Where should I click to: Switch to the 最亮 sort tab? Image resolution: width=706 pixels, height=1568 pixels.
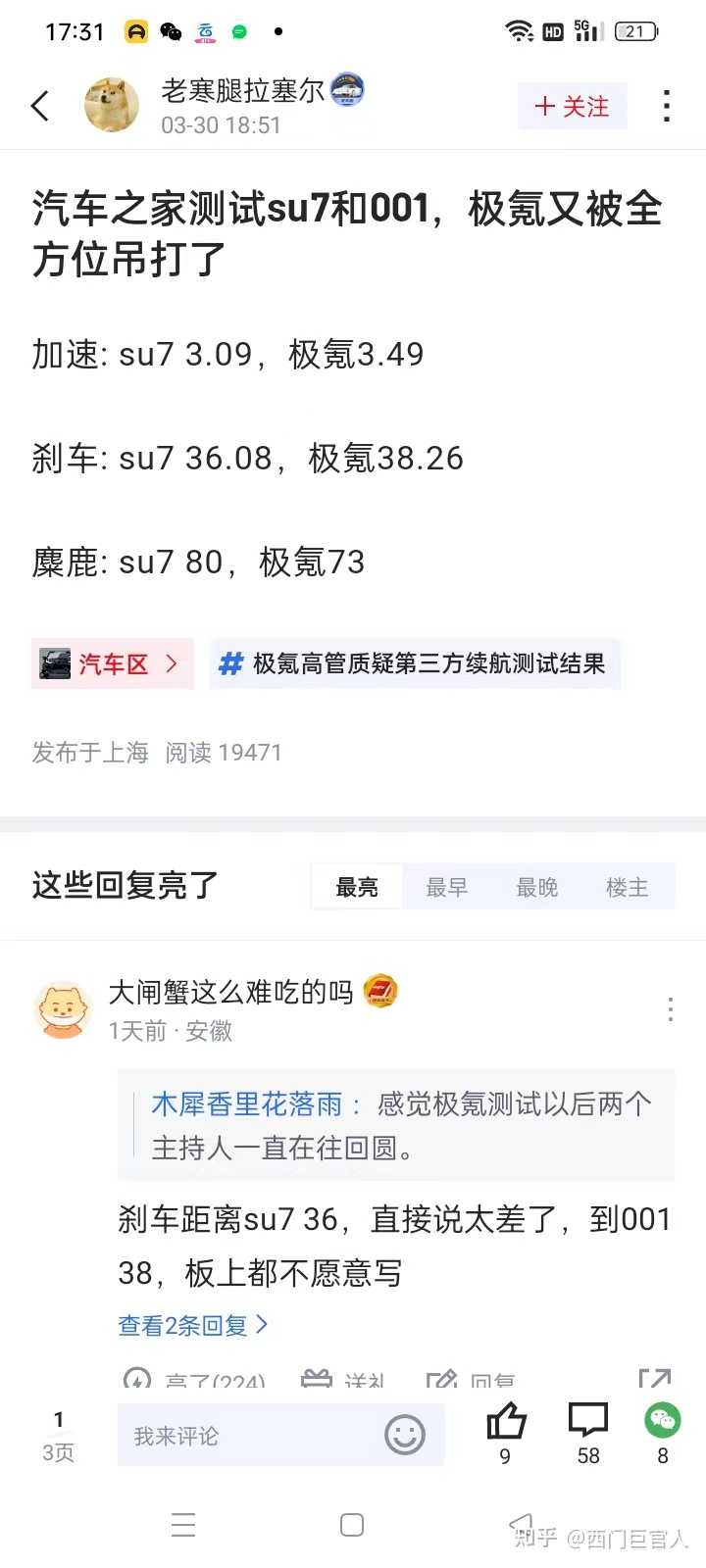(x=357, y=887)
